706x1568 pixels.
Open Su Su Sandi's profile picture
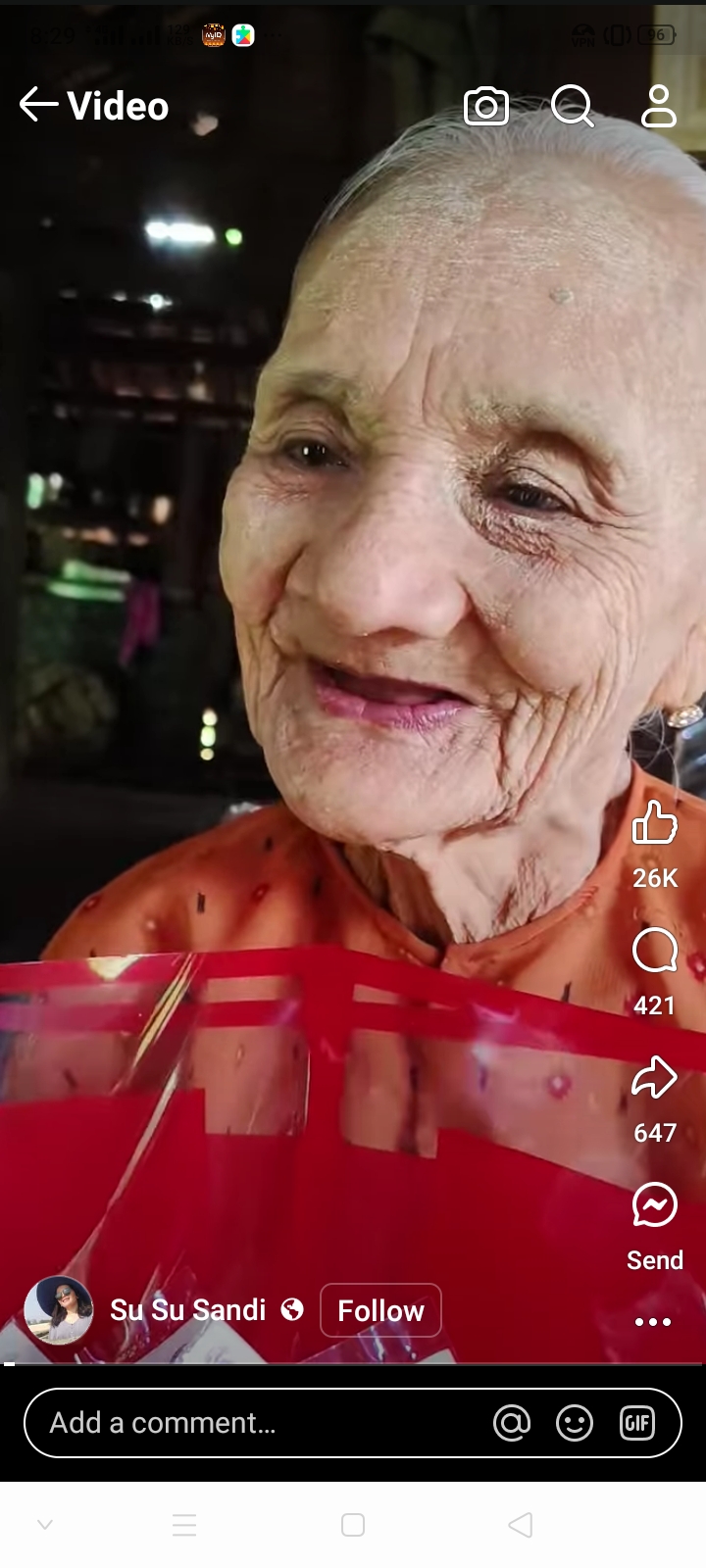point(58,1310)
